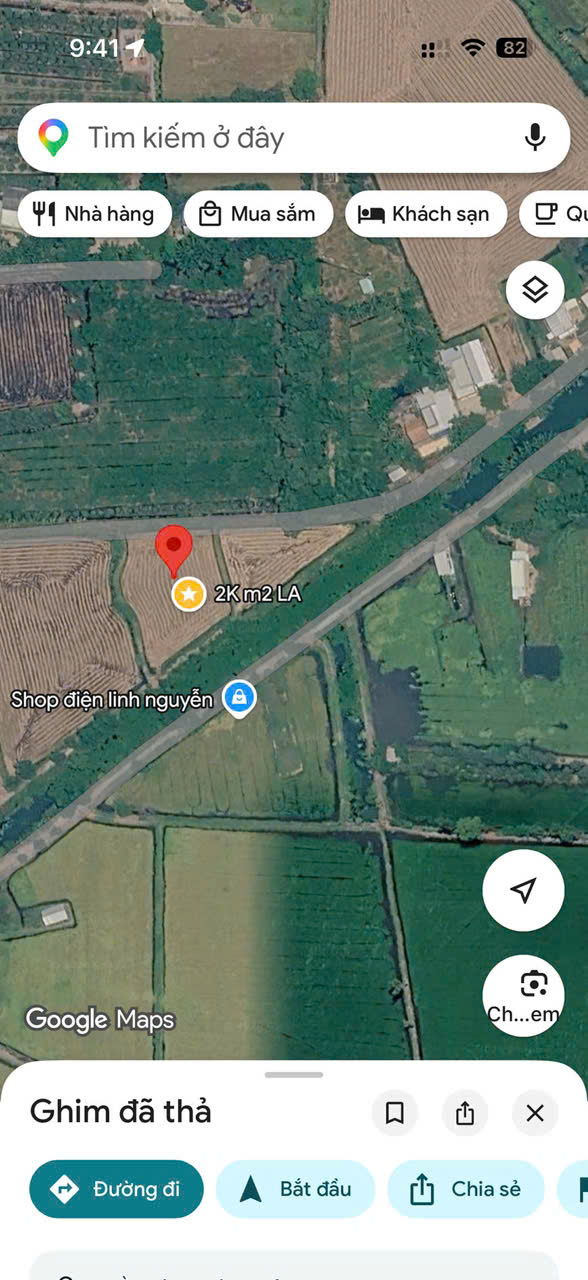Image resolution: width=588 pixels, height=1280 pixels.
Task: Share pin via the share icon
Action: pyautogui.click(x=465, y=1113)
